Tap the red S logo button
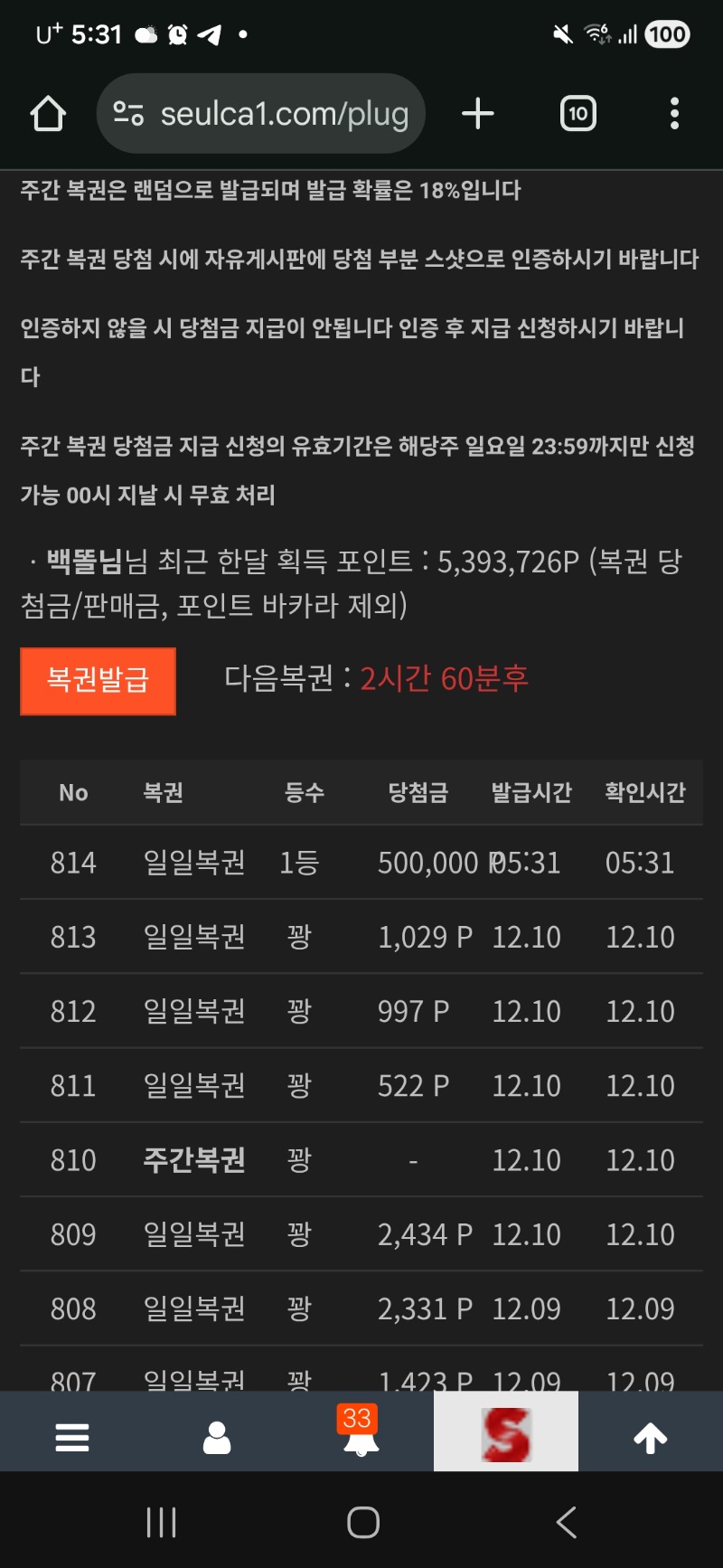Screen dimensions: 723x1568 click(x=506, y=1432)
